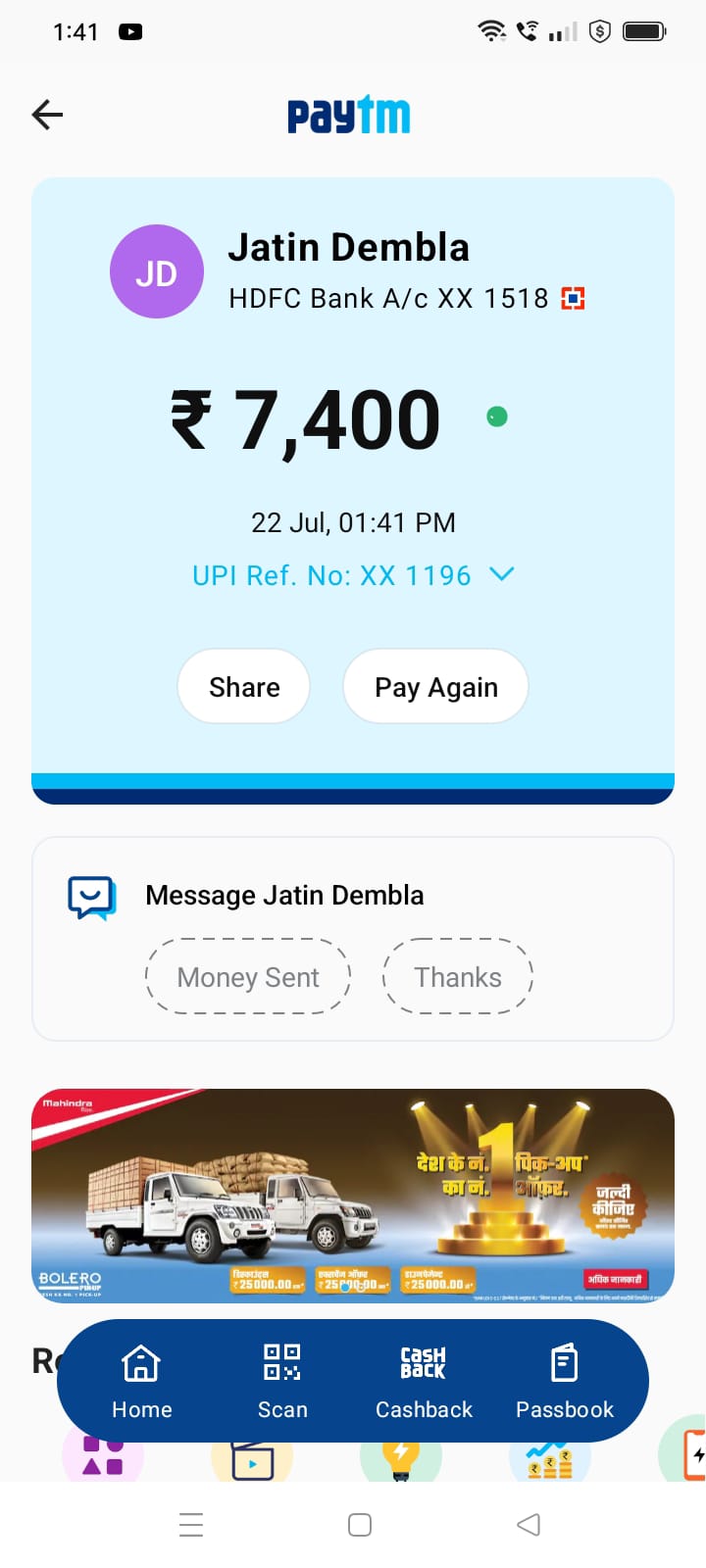This screenshot has height=1568, width=706.
Task: Open the Mahindra Bolero pickup banner
Action: tap(353, 1196)
